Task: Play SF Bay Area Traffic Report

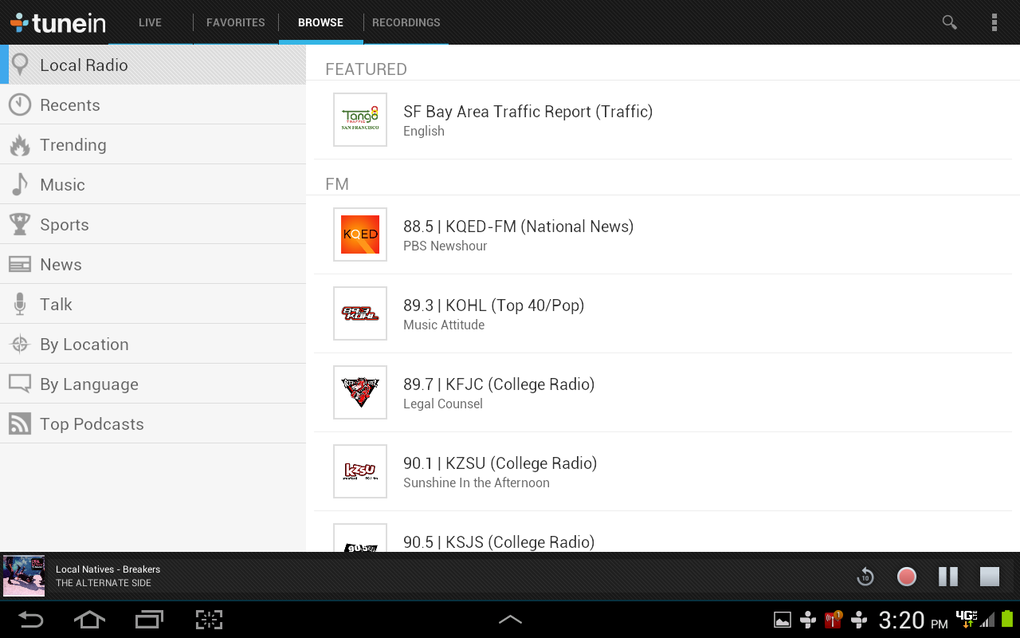Action: point(663,120)
